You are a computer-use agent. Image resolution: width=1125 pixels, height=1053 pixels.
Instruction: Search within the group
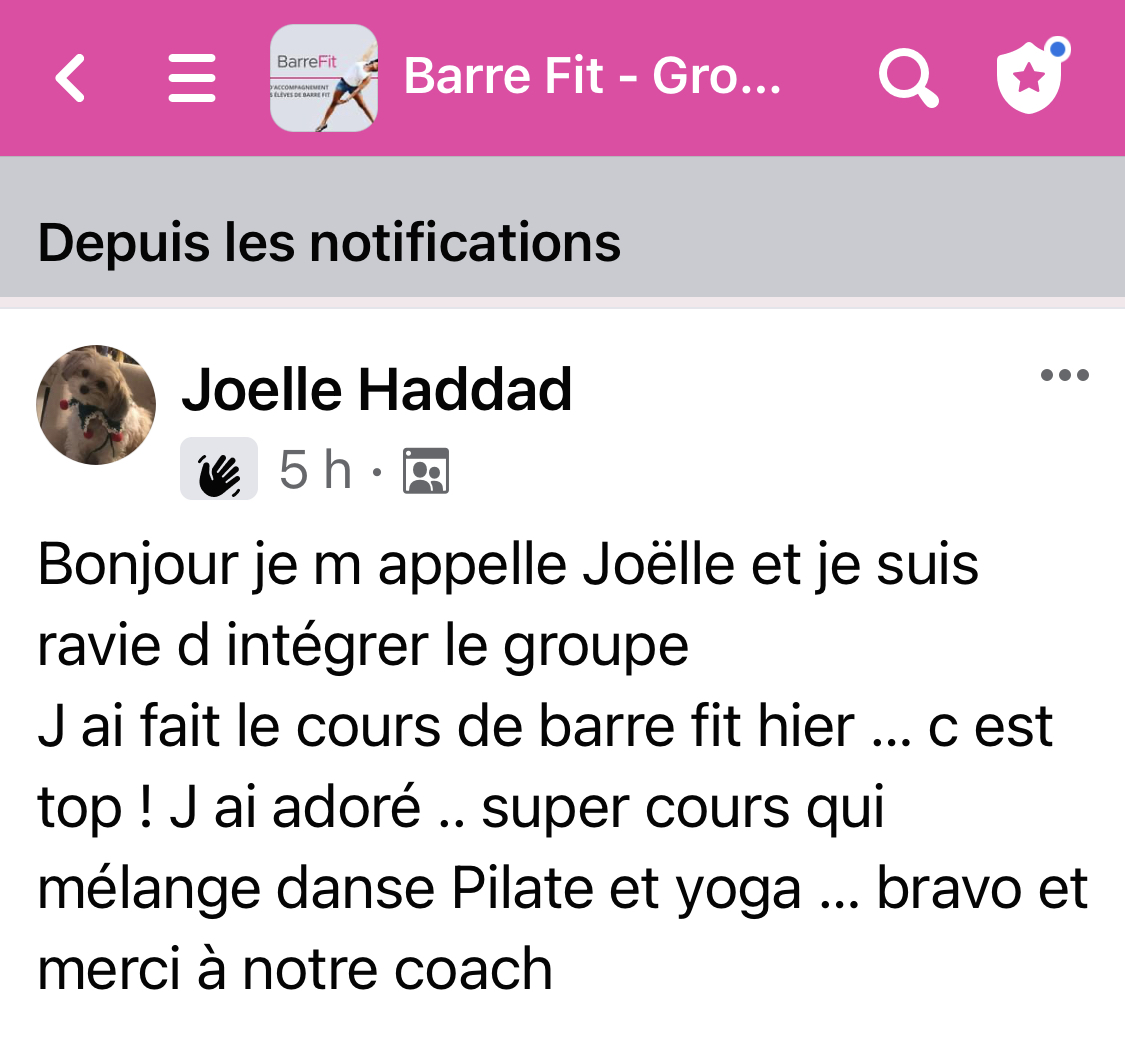point(907,78)
